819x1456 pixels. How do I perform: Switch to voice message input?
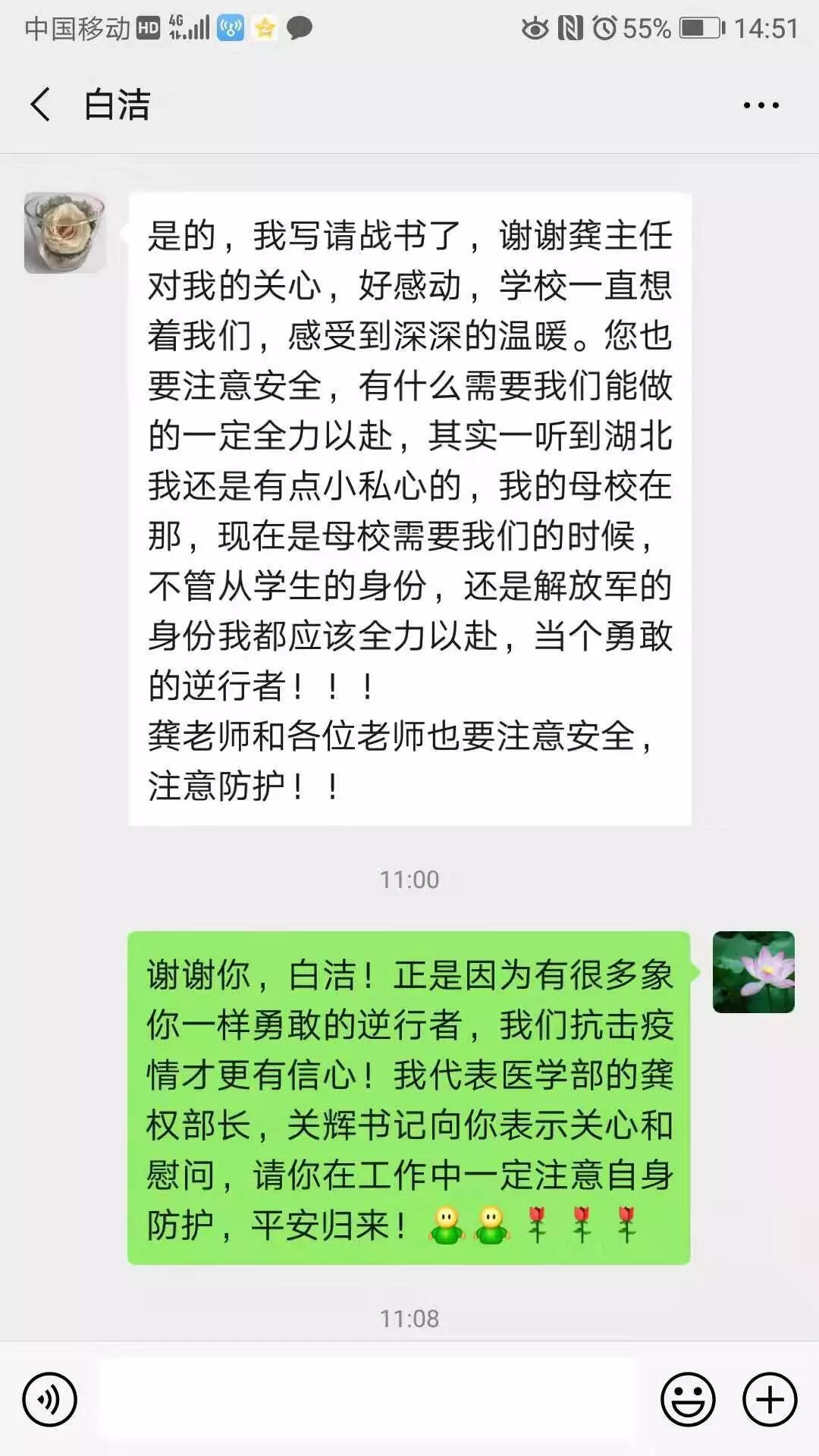click(x=50, y=1399)
